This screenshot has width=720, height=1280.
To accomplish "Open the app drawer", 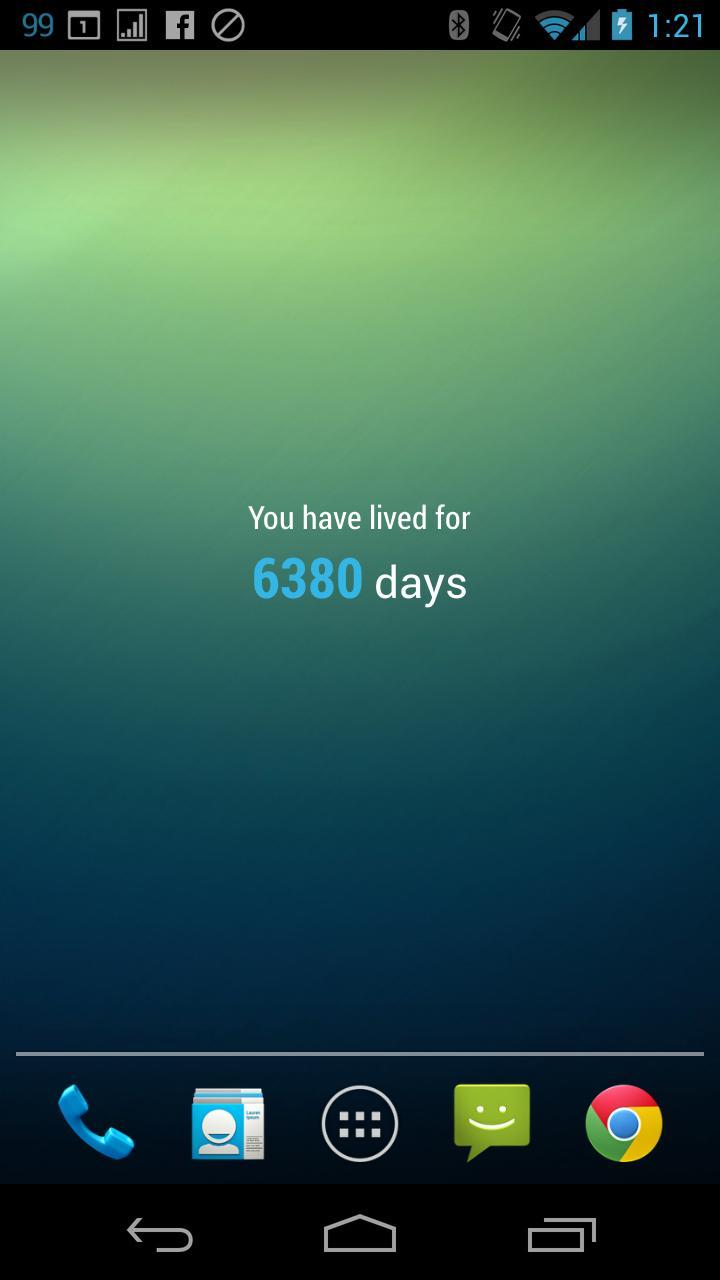I will click(360, 1123).
